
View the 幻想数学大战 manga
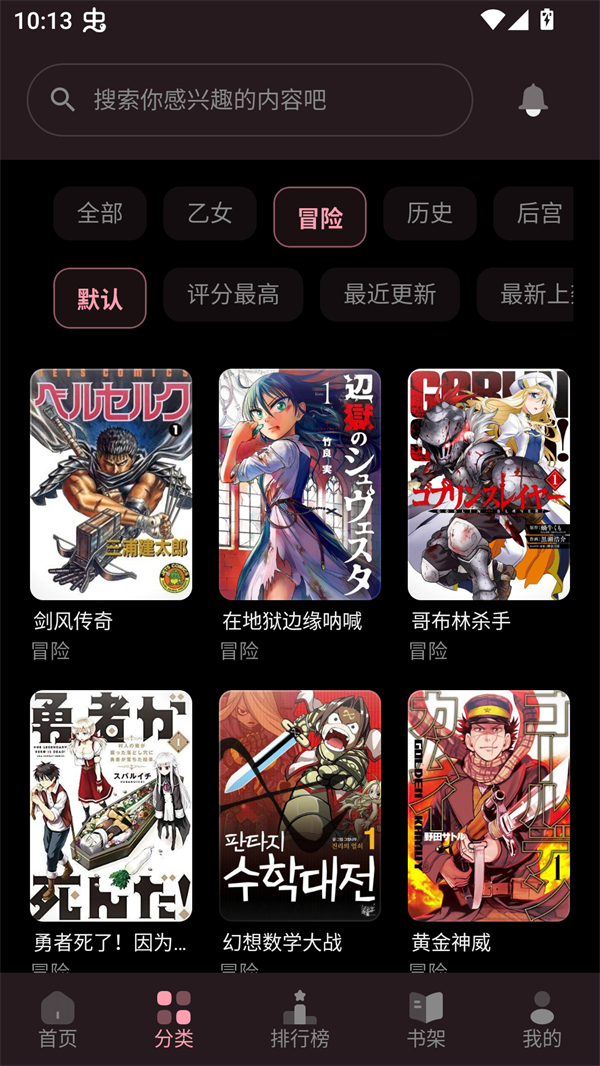point(300,806)
